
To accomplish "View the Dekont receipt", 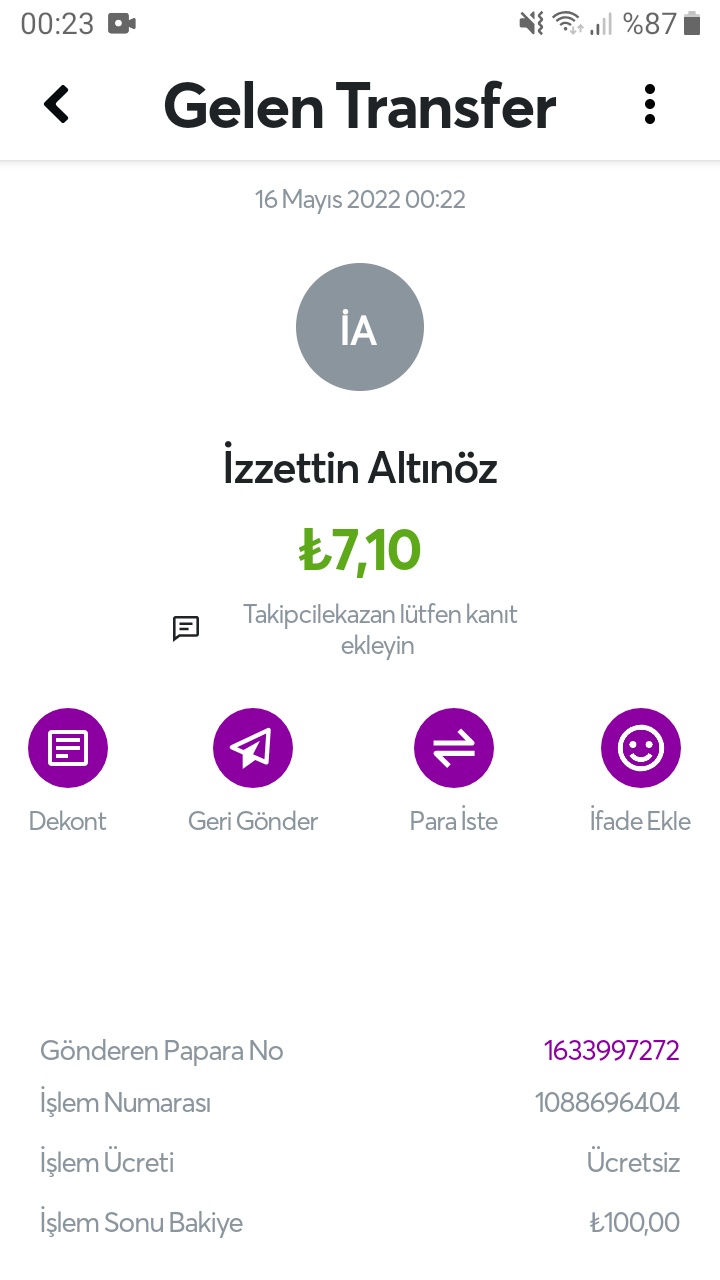I will (x=68, y=748).
